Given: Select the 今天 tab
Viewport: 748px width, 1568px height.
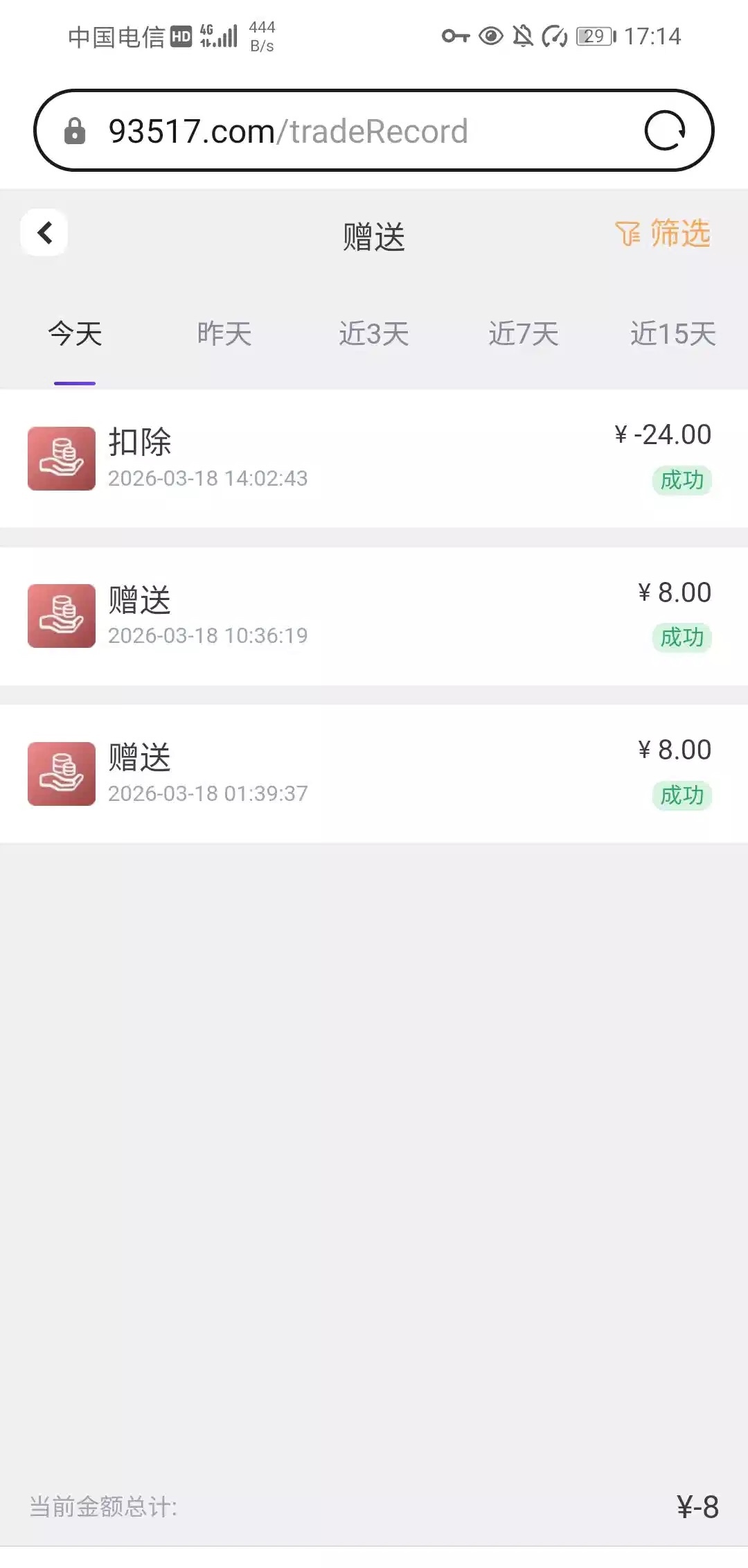Looking at the screenshot, I should [75, 334].
